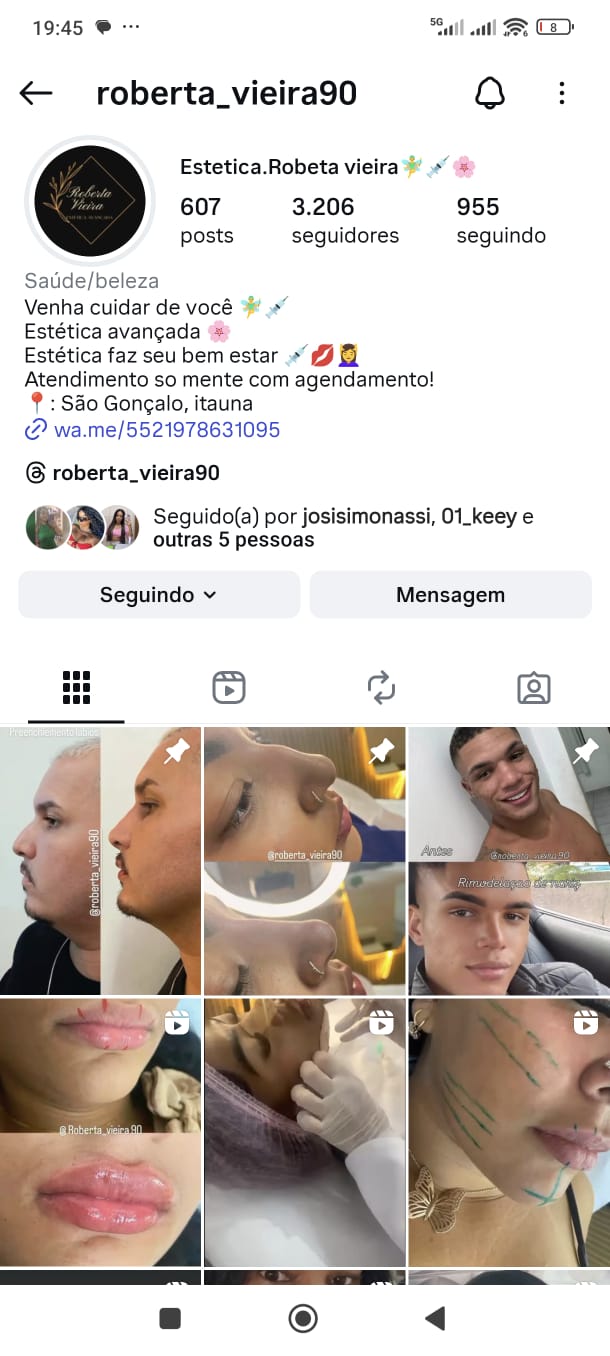The width and height of the screenshot is (610, 1356).
Task: Switch to the reposts tab
Action: [381, 688]
